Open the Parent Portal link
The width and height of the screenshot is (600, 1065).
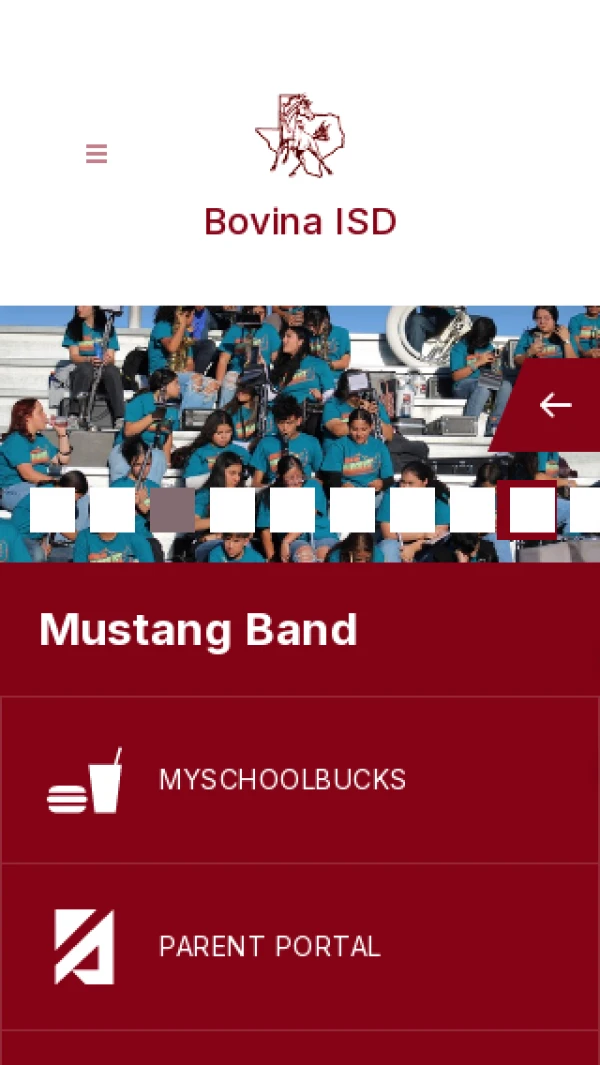[x=269, y=947]
